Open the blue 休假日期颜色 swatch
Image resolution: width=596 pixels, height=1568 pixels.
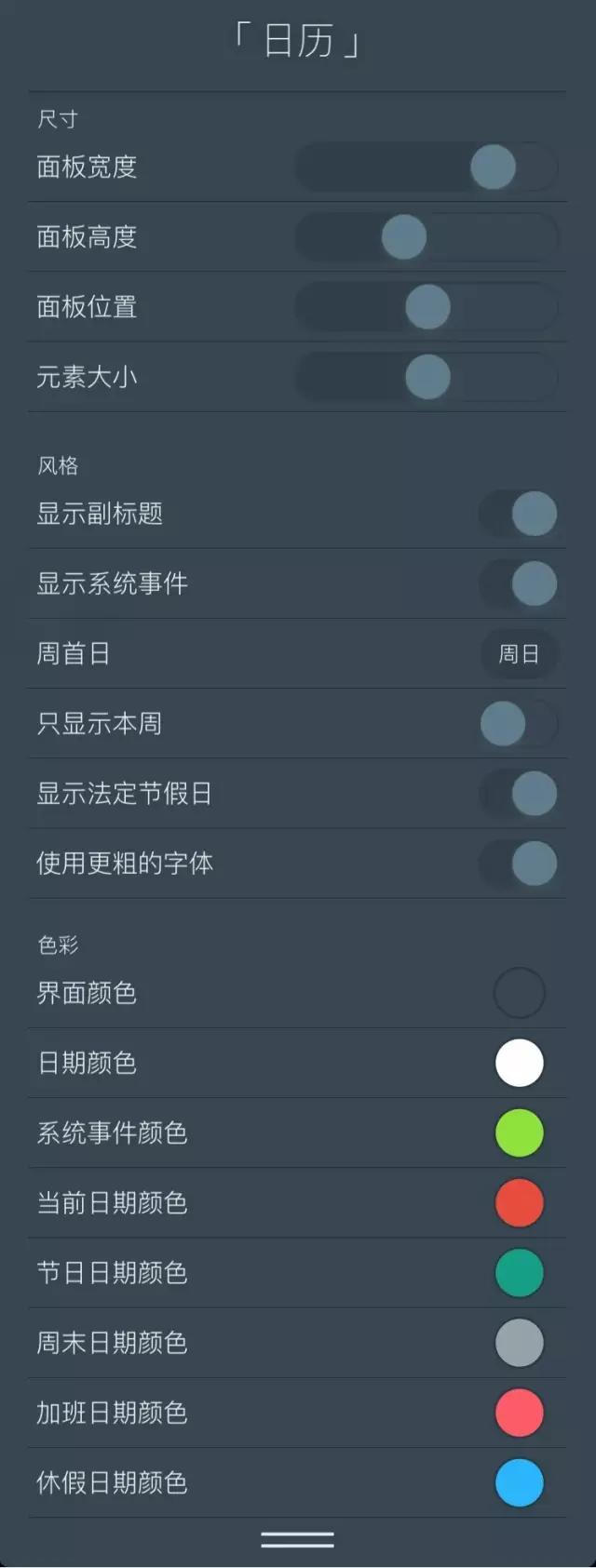coord(519,1482)
